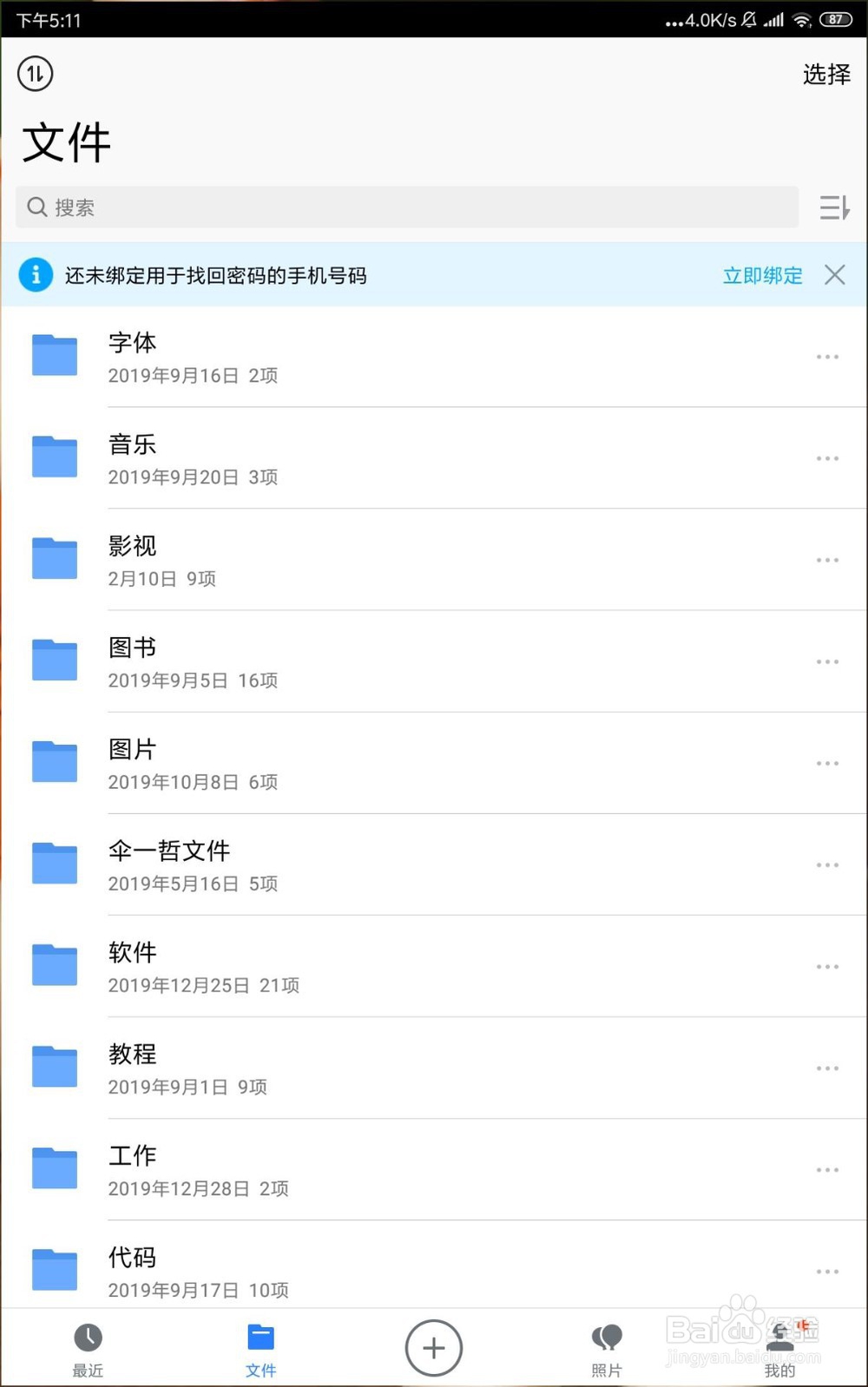Open more options for the 音乐 folder
This screenshot has height=1387, width=868.
click(827, 458)
